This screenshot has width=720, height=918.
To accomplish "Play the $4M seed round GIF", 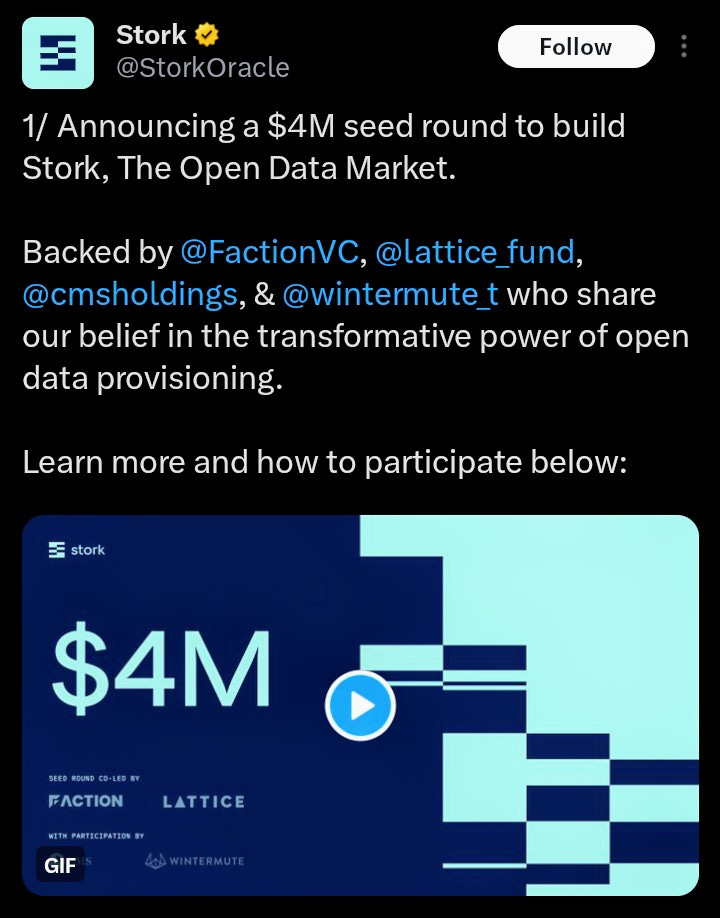I will click(x=360, y=705).
